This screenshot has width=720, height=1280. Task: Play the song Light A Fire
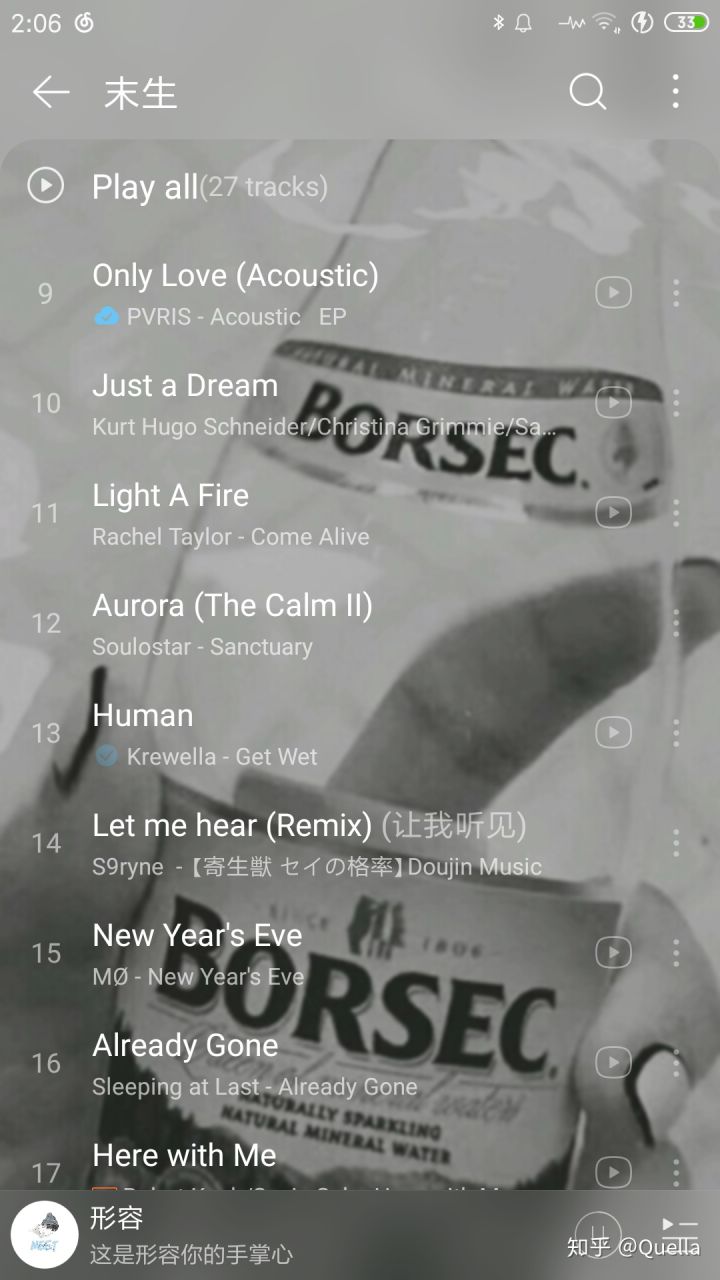(170, 496)
